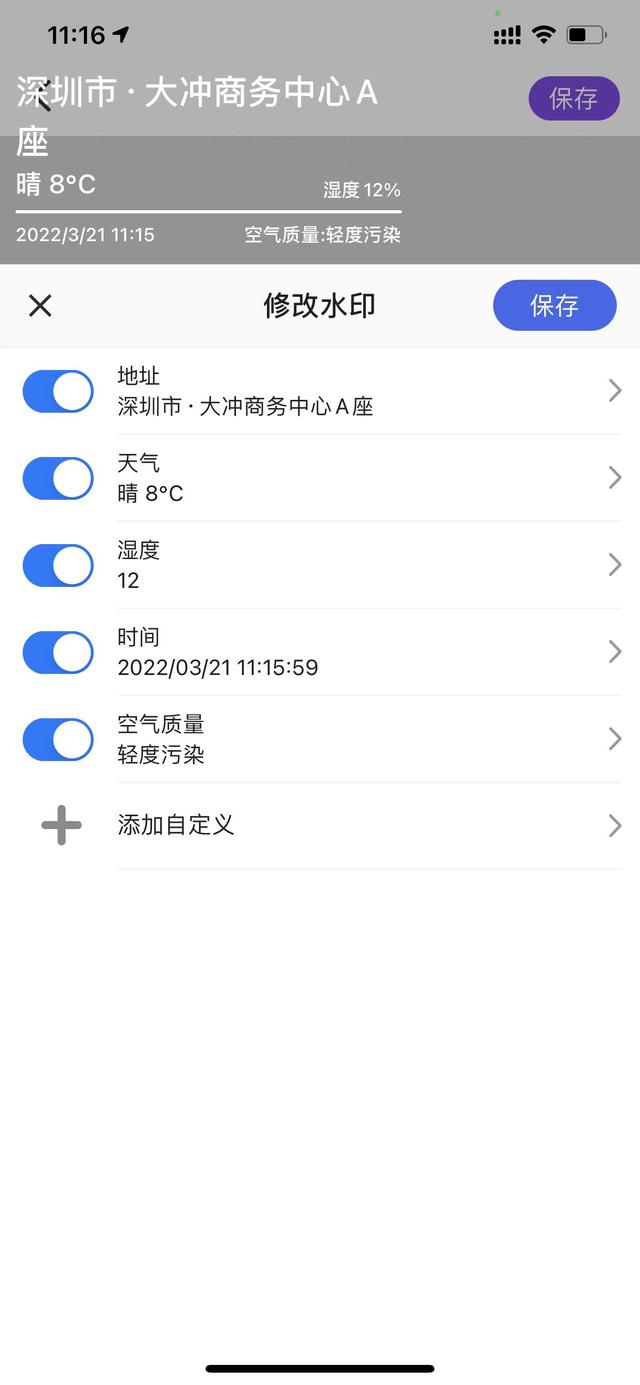Turn off the 地址 watermark toggle

(58, 391)
